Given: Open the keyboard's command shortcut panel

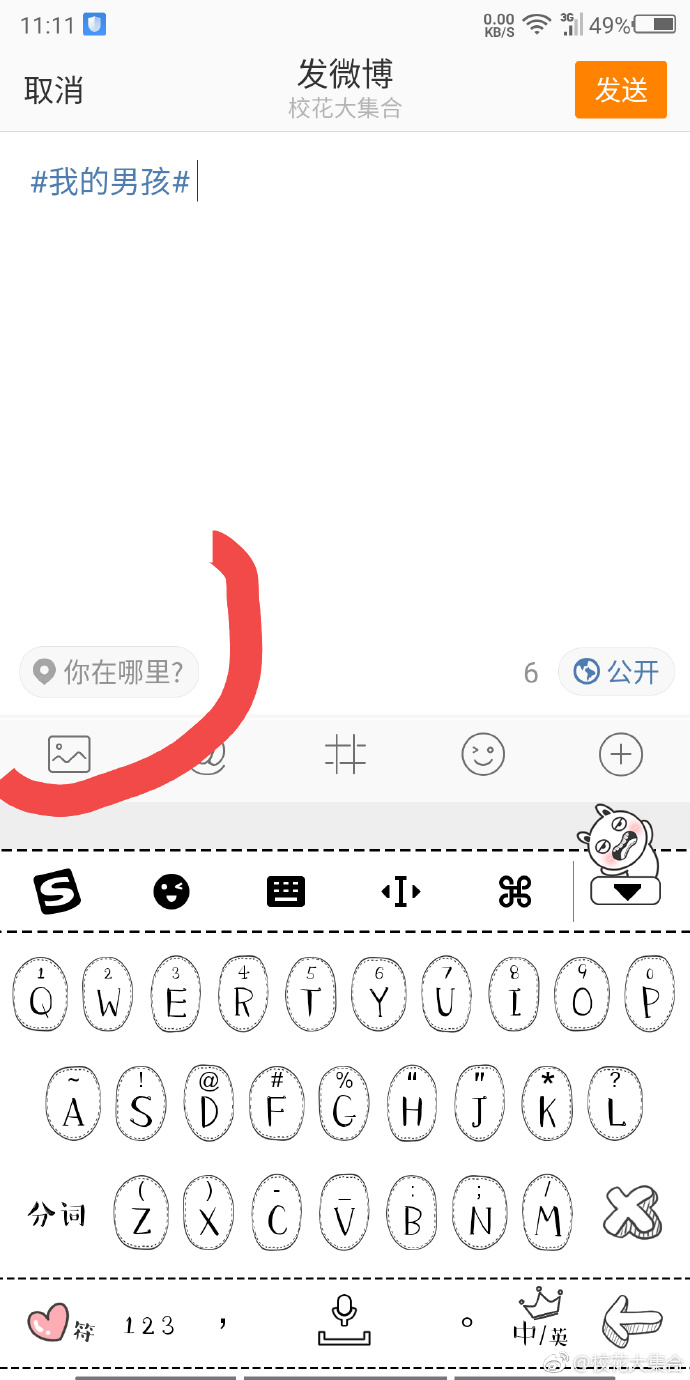Looking at the screenshot, I should [x=515, y=890].
